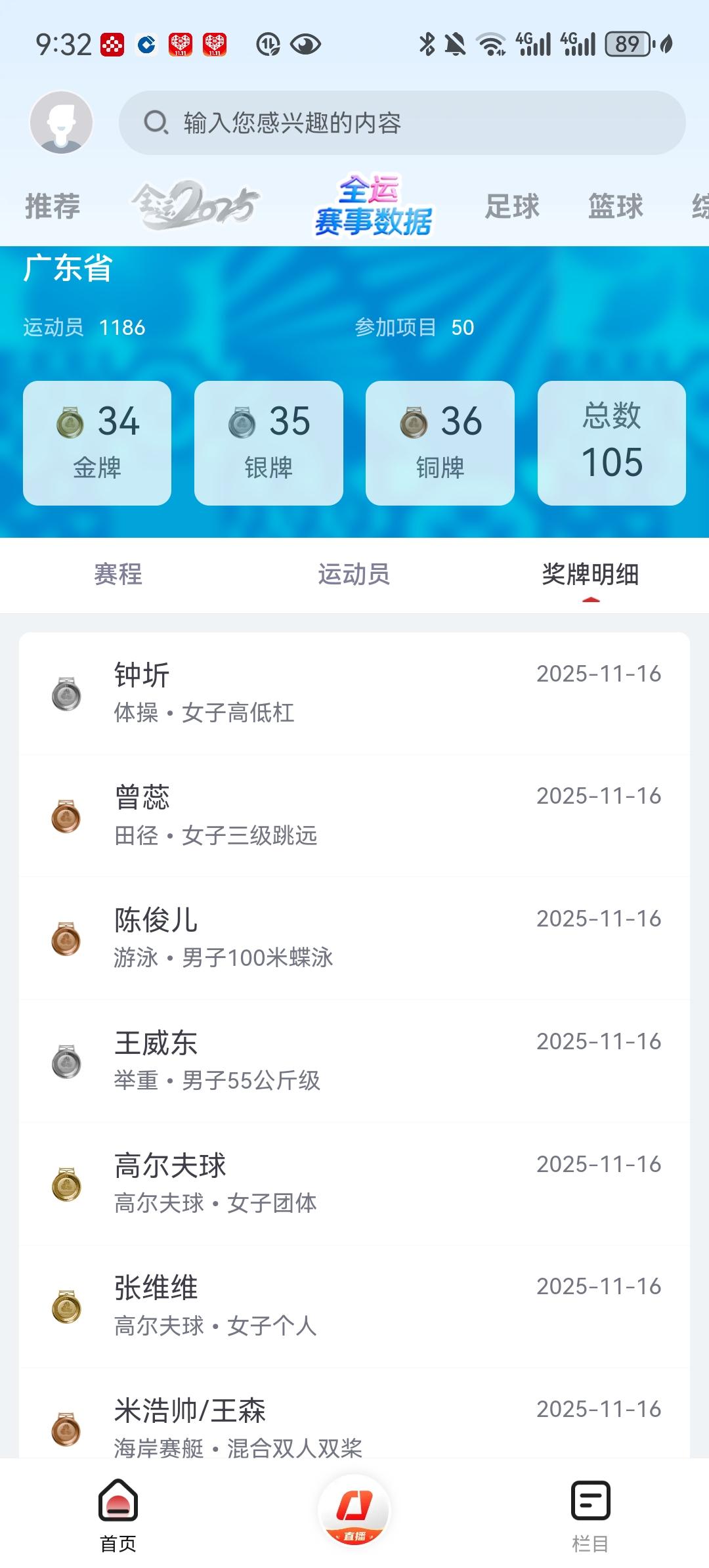The height and width of the screenshot is (1568, 709).
Task: Tap the bronze medal icon showing 36
Action: point(414,424)
